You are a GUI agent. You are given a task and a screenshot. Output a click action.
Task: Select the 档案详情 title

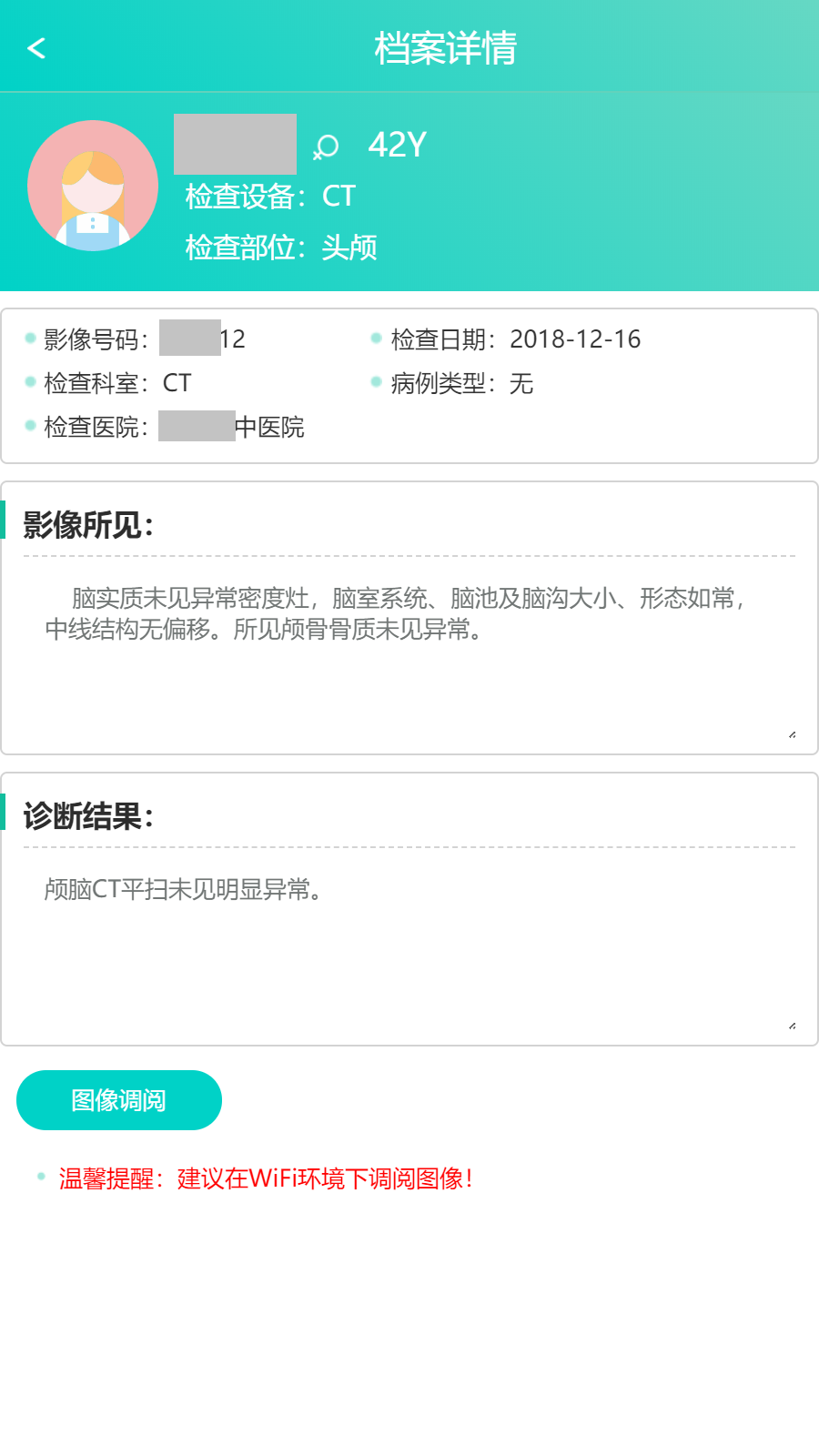tap(445, 49)
